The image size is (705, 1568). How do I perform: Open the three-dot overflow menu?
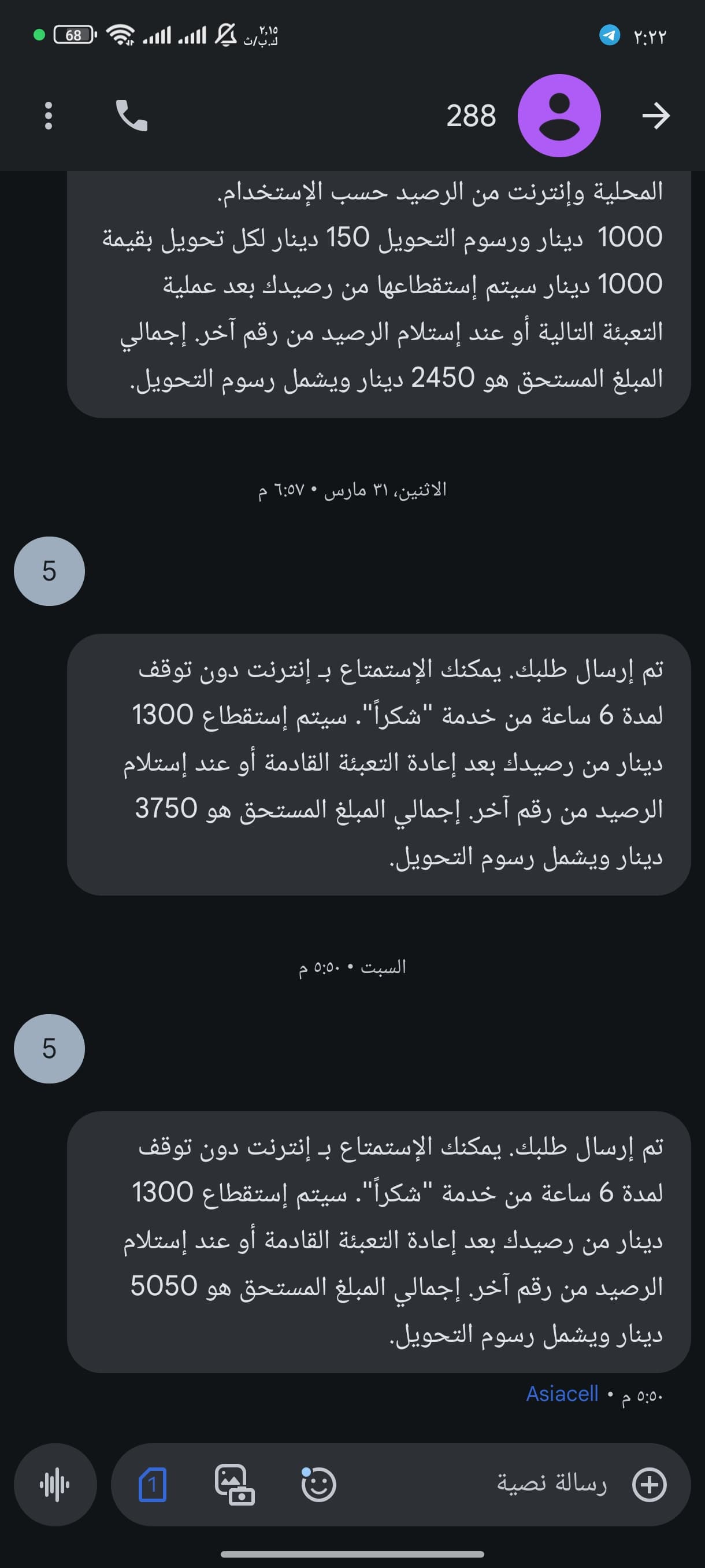click(49, 116)
